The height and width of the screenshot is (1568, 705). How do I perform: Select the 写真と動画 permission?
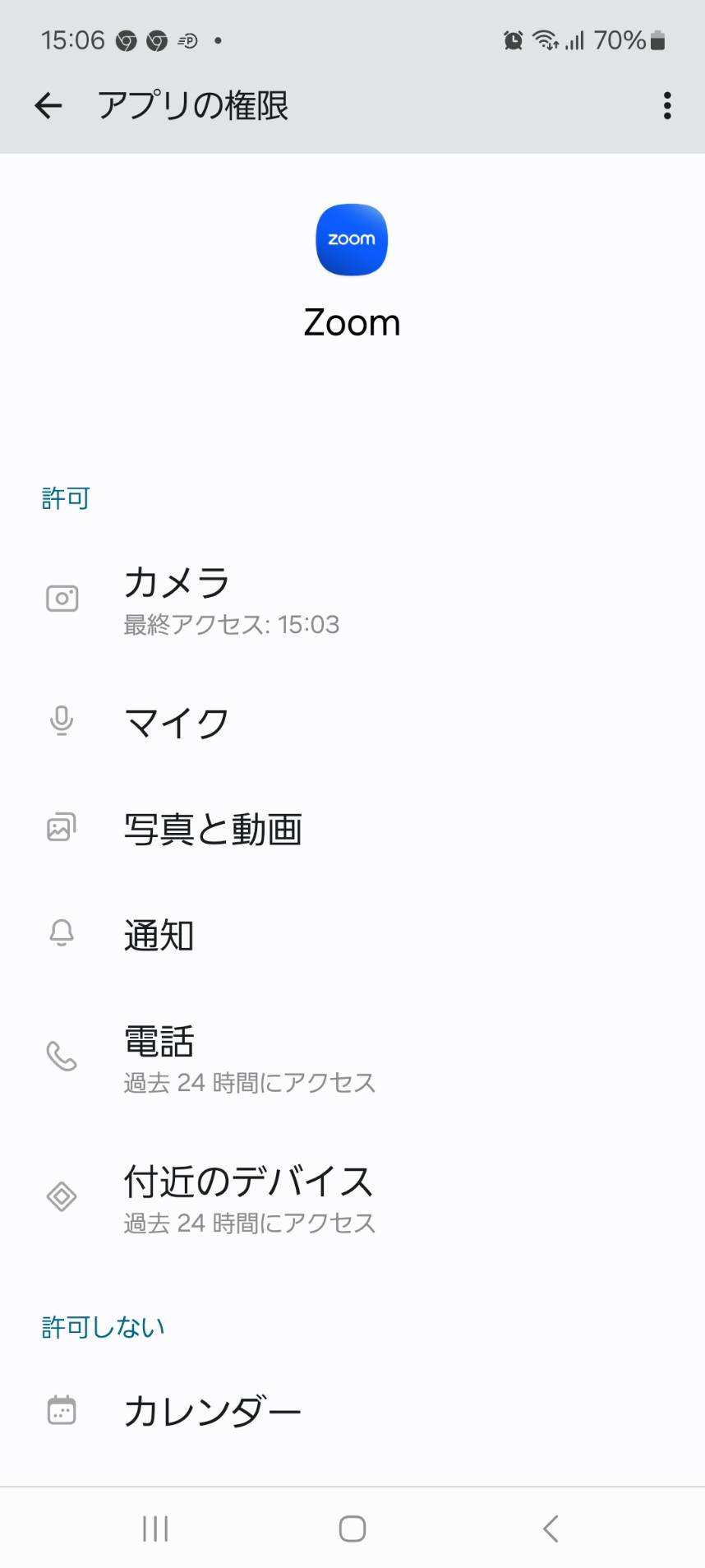[352, 829]
